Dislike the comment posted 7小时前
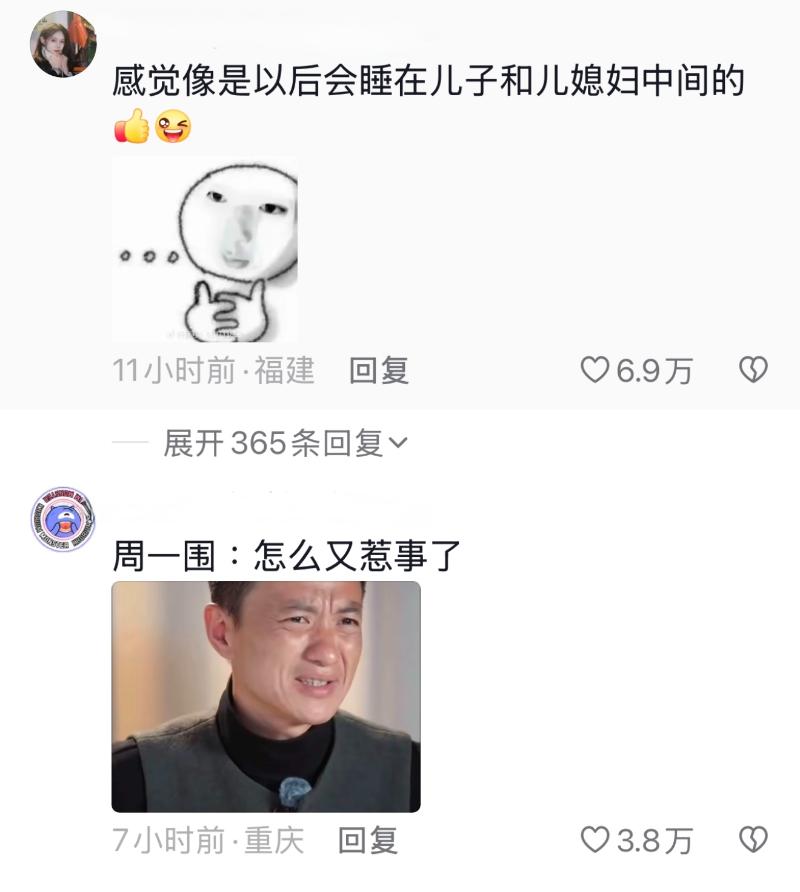Screen dimensions: 800x892 (752, 841)
